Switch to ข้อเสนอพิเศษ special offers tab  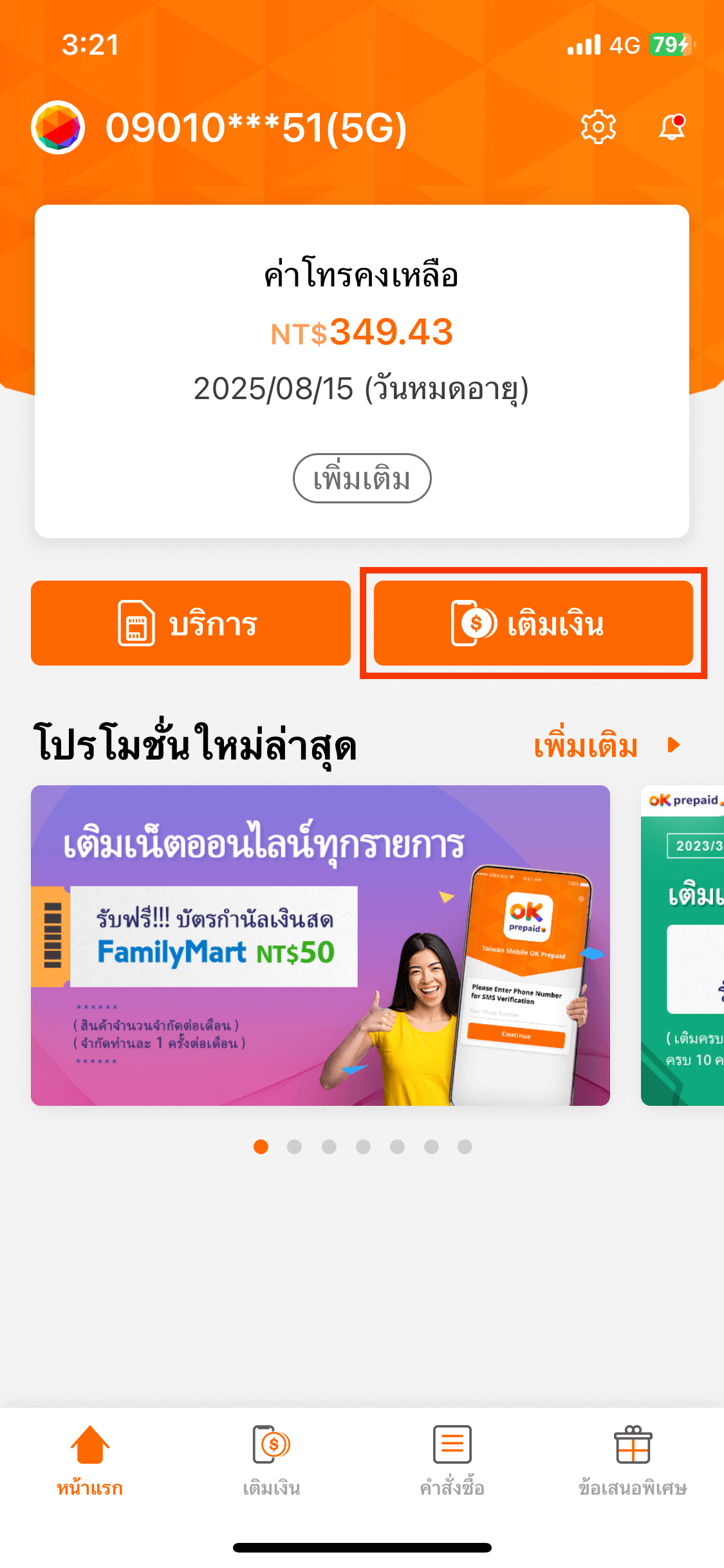[x=633, y=1459]
